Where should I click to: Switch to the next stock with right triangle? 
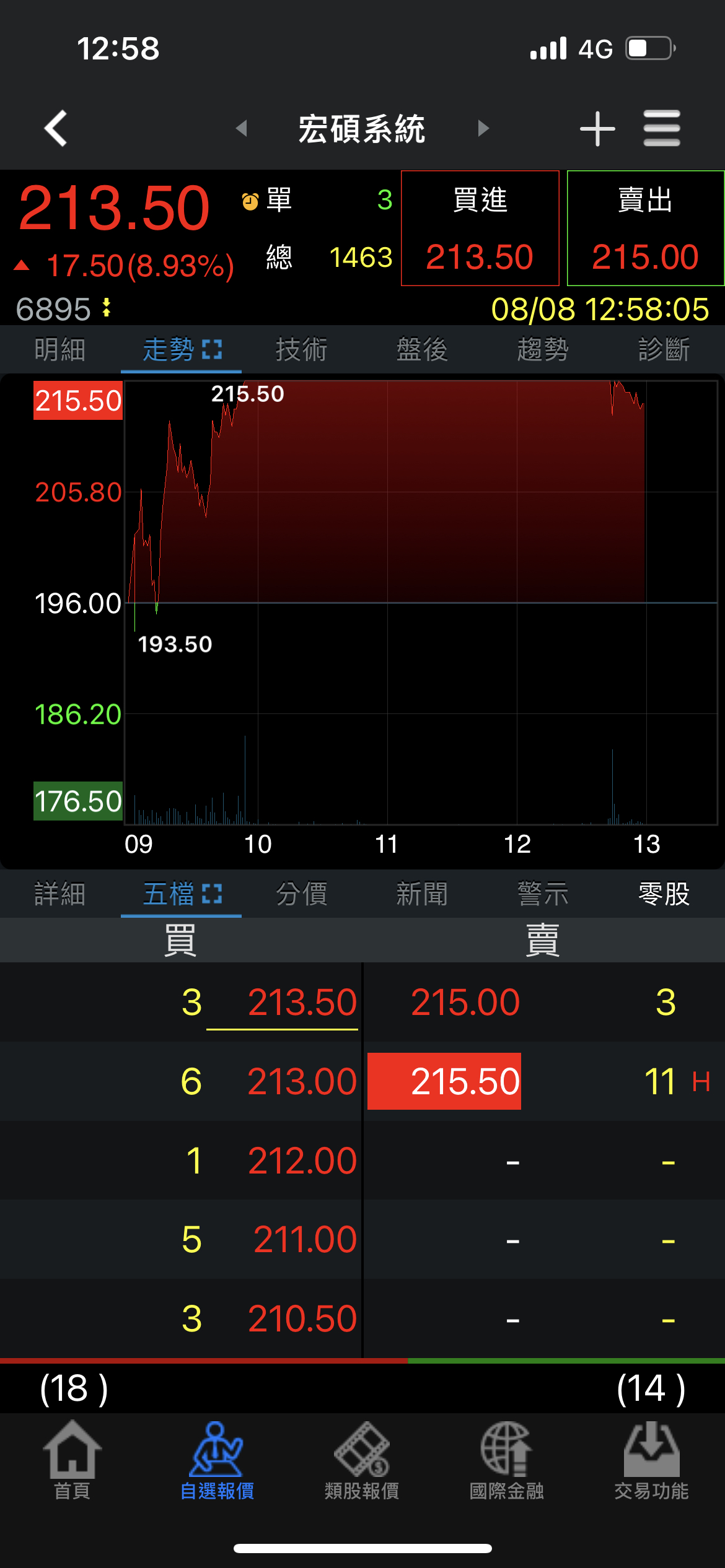tap(483, 129)
